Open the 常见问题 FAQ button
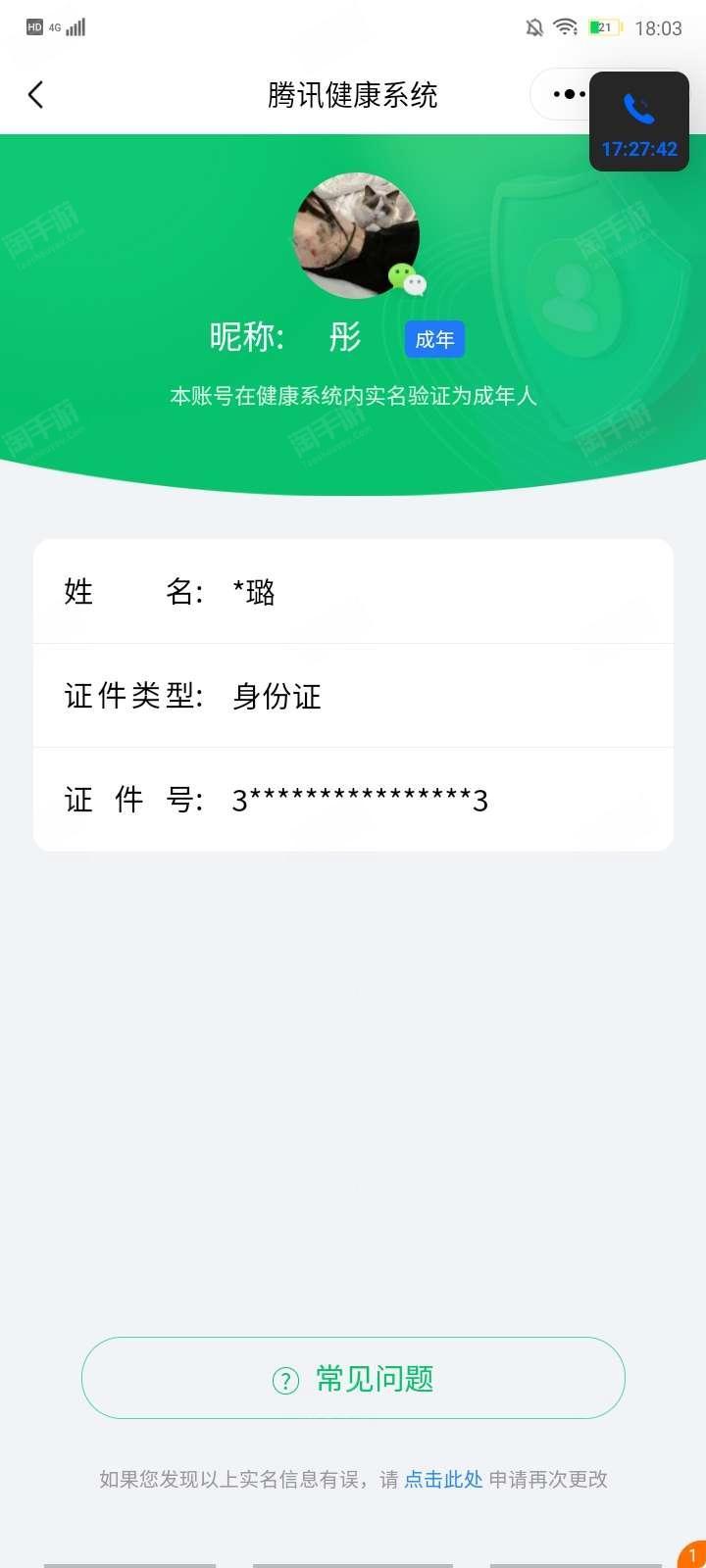The image size is (706, 1568). tap(353, 1378)
